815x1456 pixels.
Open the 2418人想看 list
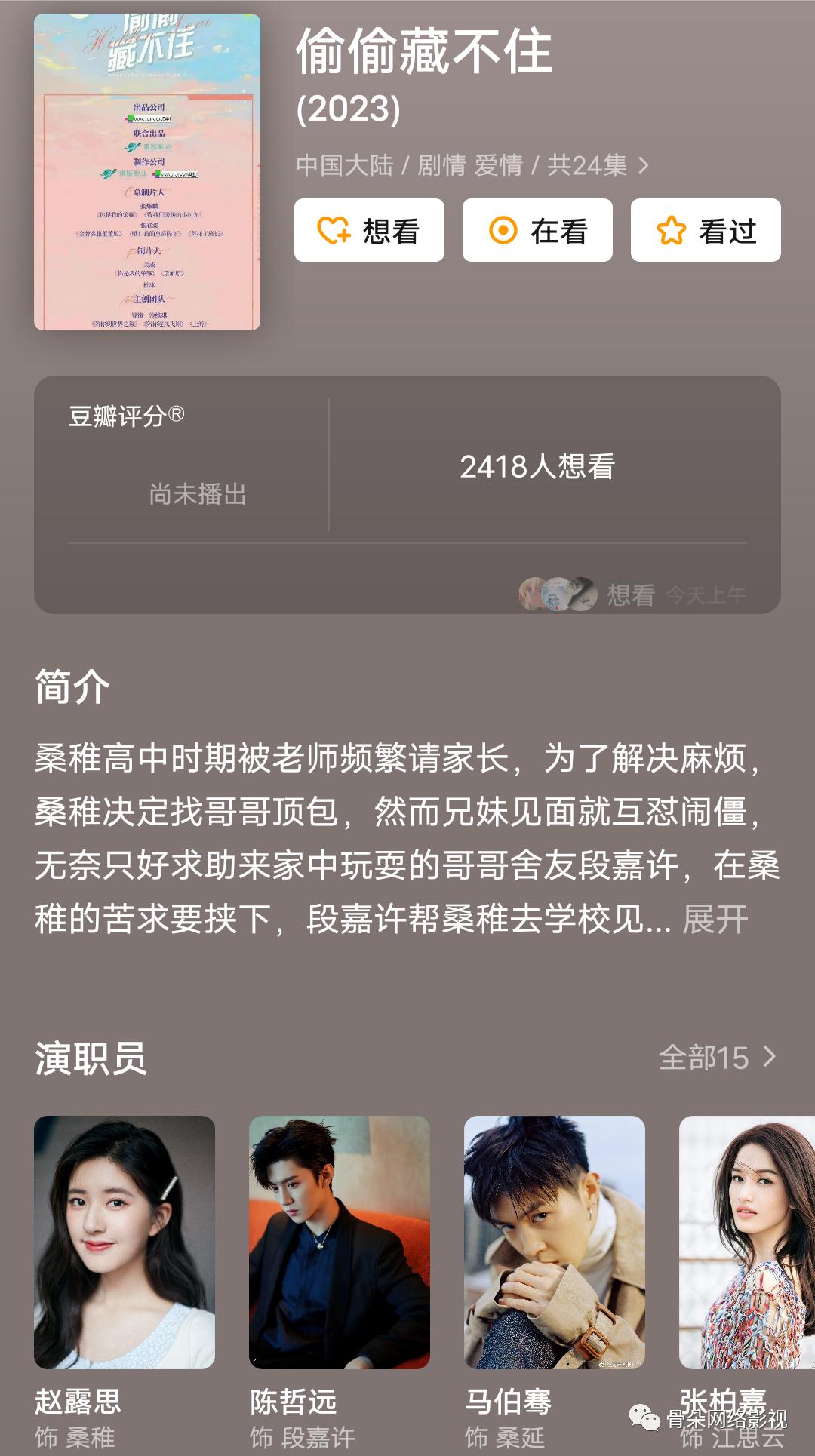coord(537,466)
